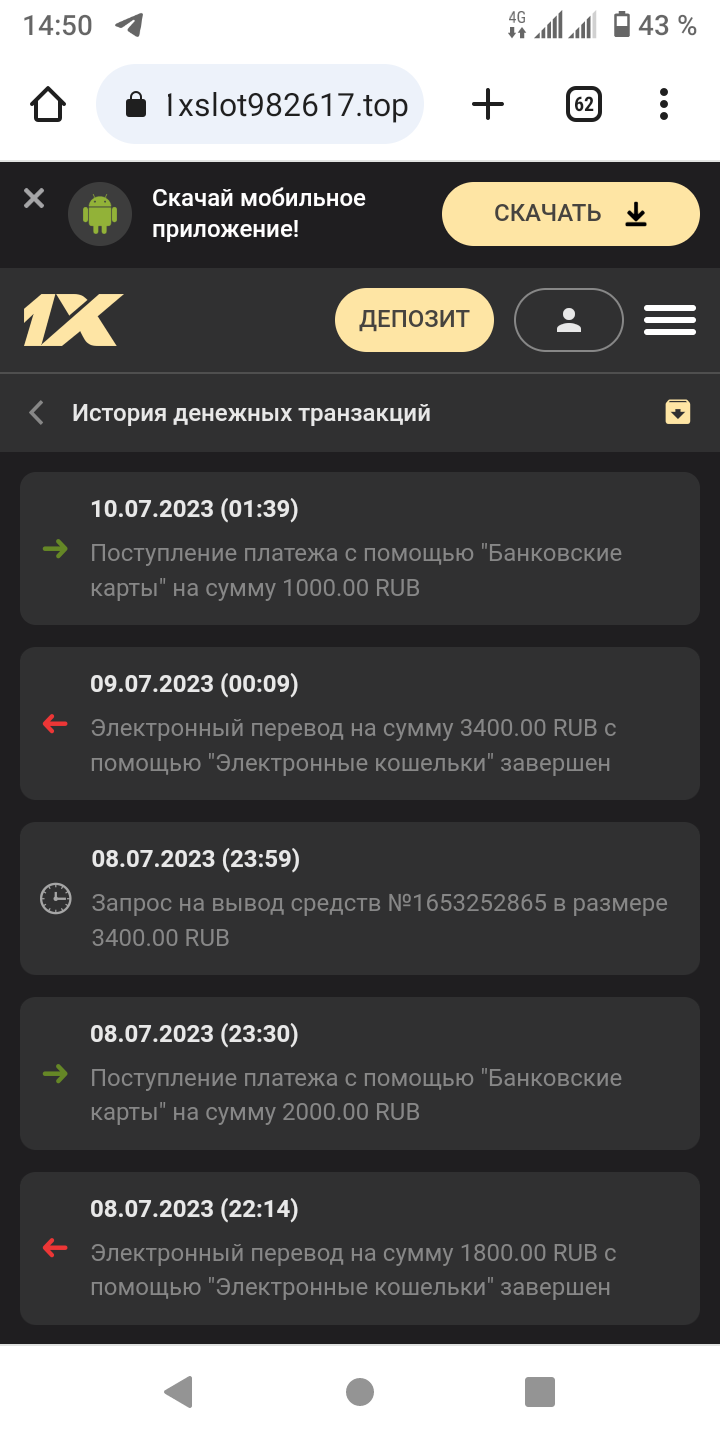
Task: Open the hamburger menu
Action: click(x=669, y=320)
